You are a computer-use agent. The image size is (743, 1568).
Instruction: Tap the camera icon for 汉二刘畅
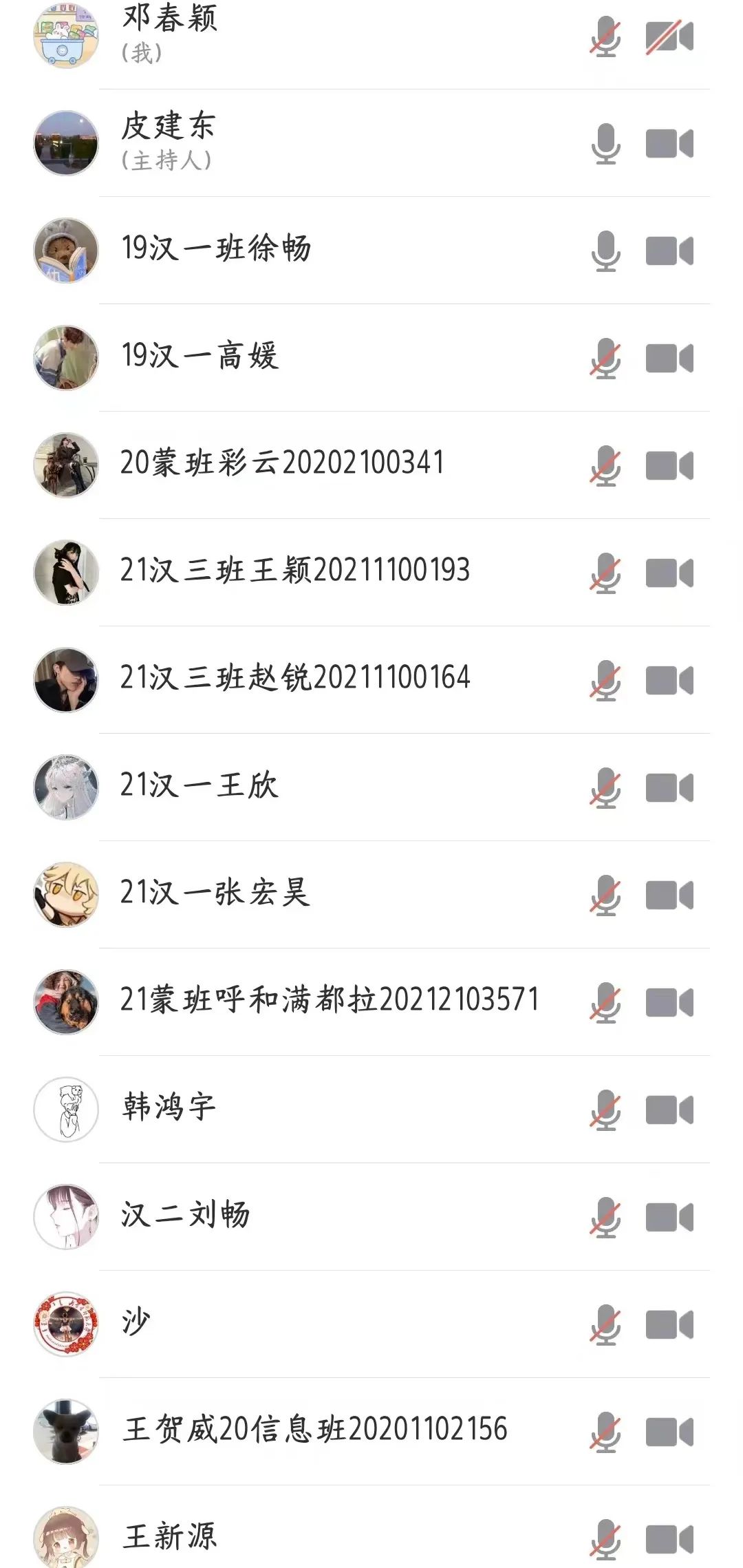coord(669,1218)
